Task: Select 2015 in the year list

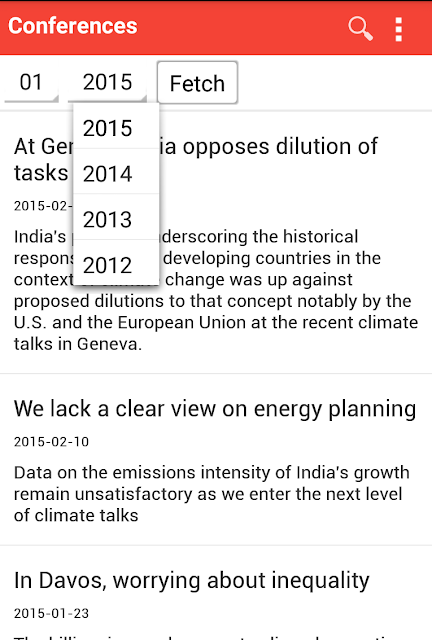Action: 116,127
